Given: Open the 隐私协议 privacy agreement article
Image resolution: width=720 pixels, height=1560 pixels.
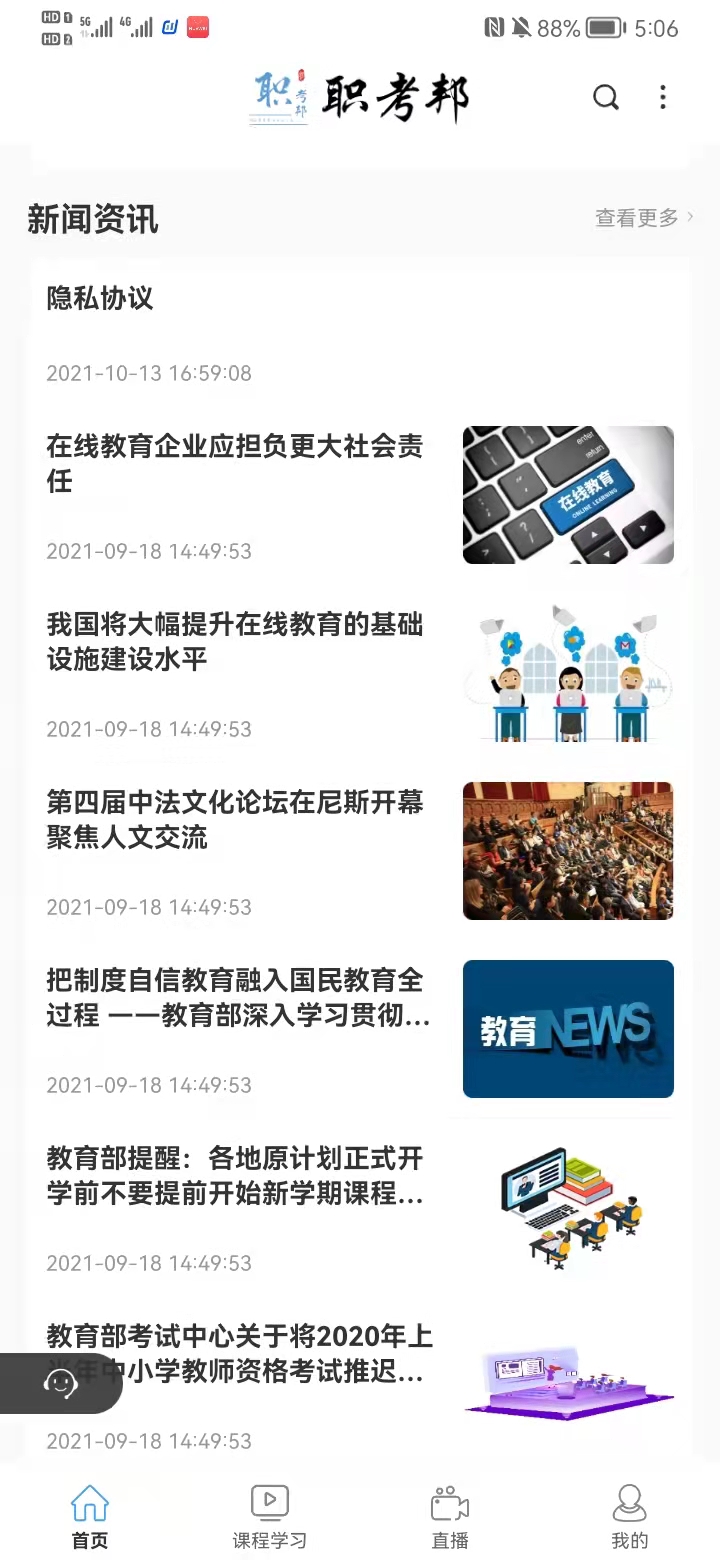Looking at the screenshot, I should click(x=99, y=299).
